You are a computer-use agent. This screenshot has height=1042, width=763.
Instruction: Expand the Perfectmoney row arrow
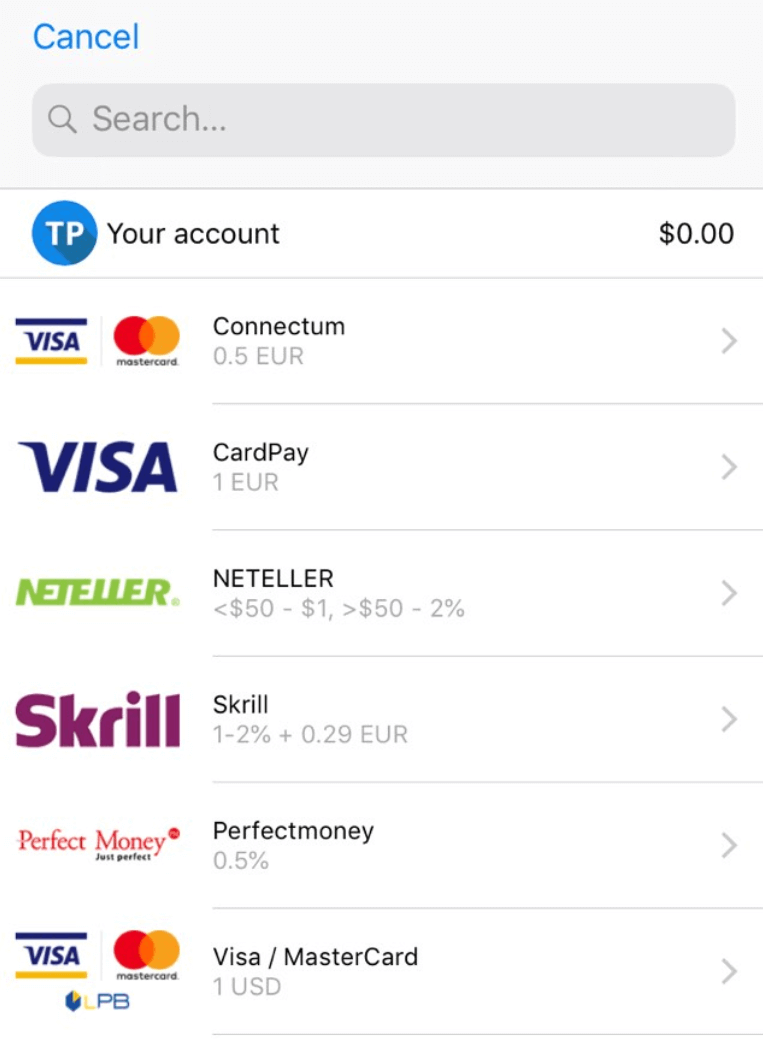click(730, 844)
